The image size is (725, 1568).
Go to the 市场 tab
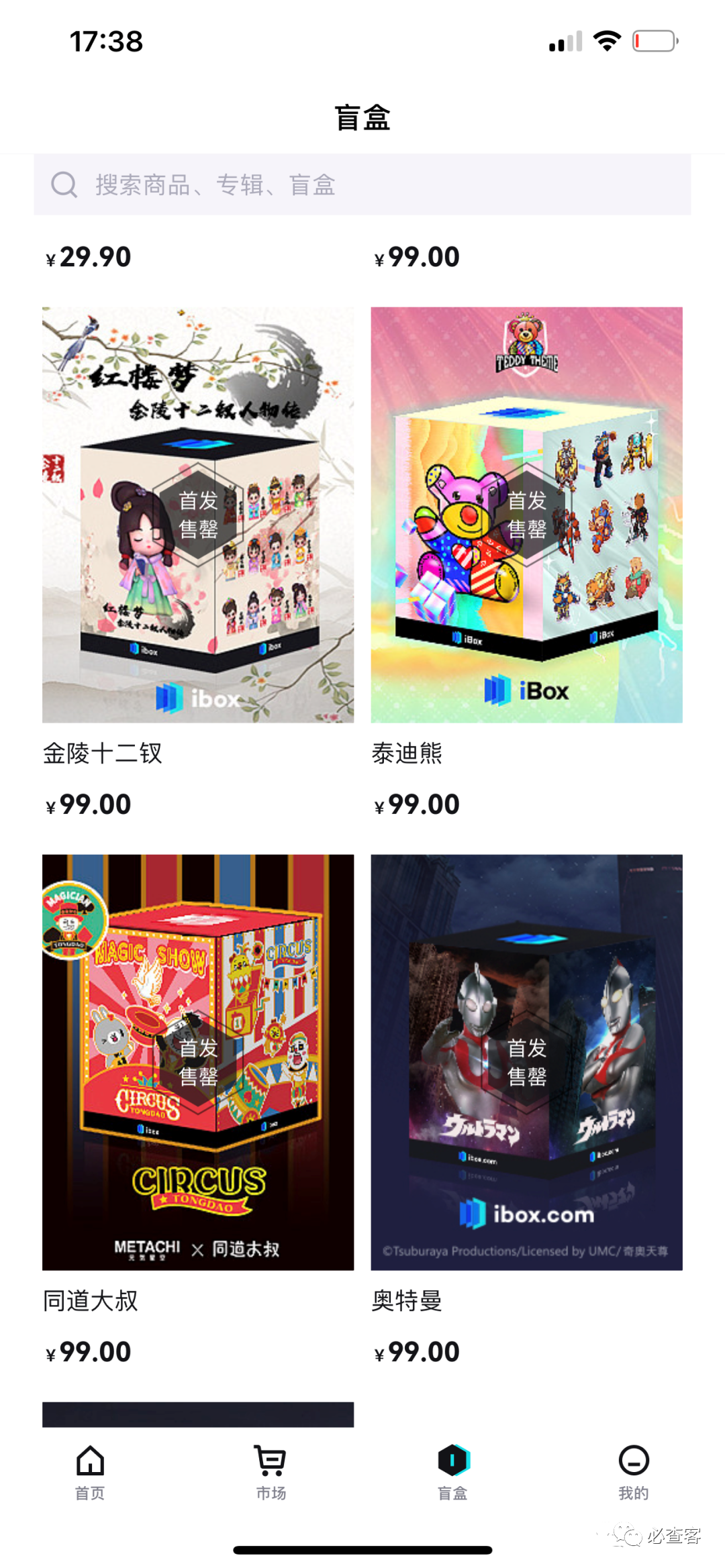click(271, 1472)
